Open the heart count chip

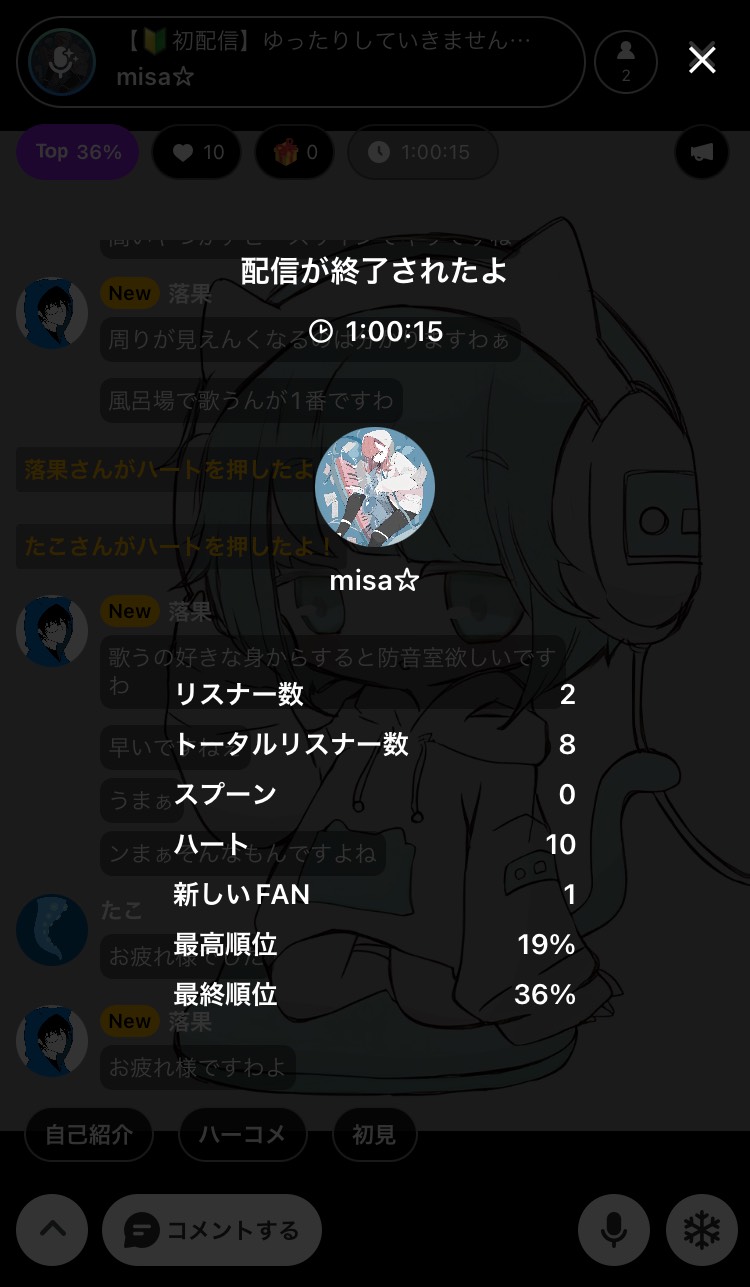198,152
